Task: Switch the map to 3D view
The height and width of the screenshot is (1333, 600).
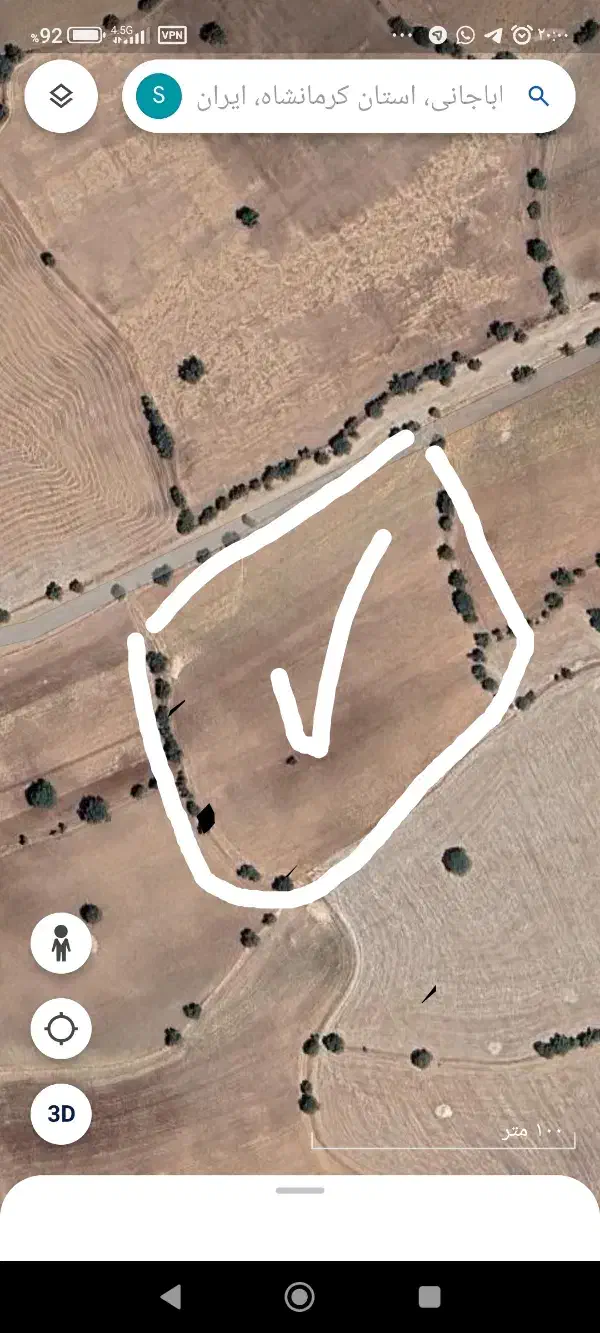Action: (x=61, y=1113)
